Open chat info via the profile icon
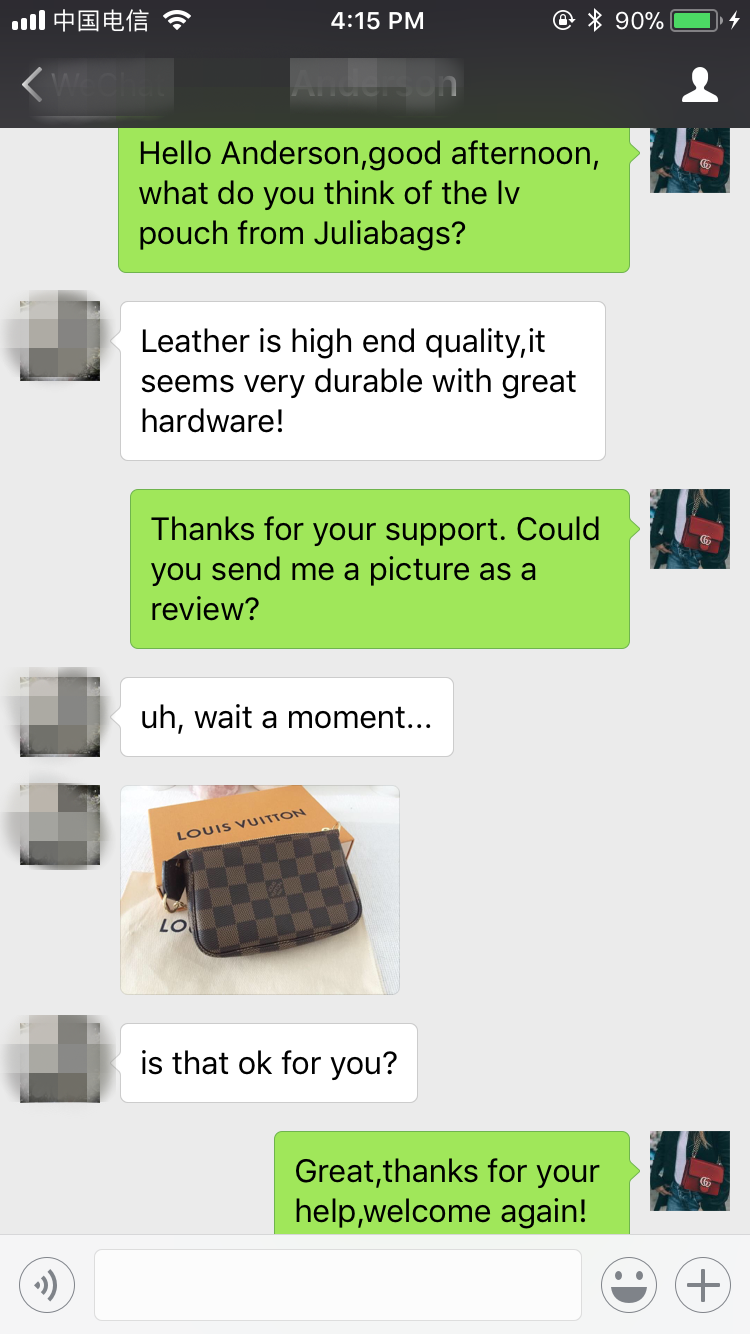The height and width of the screenshot is (1334, 750). click(700, 85)
